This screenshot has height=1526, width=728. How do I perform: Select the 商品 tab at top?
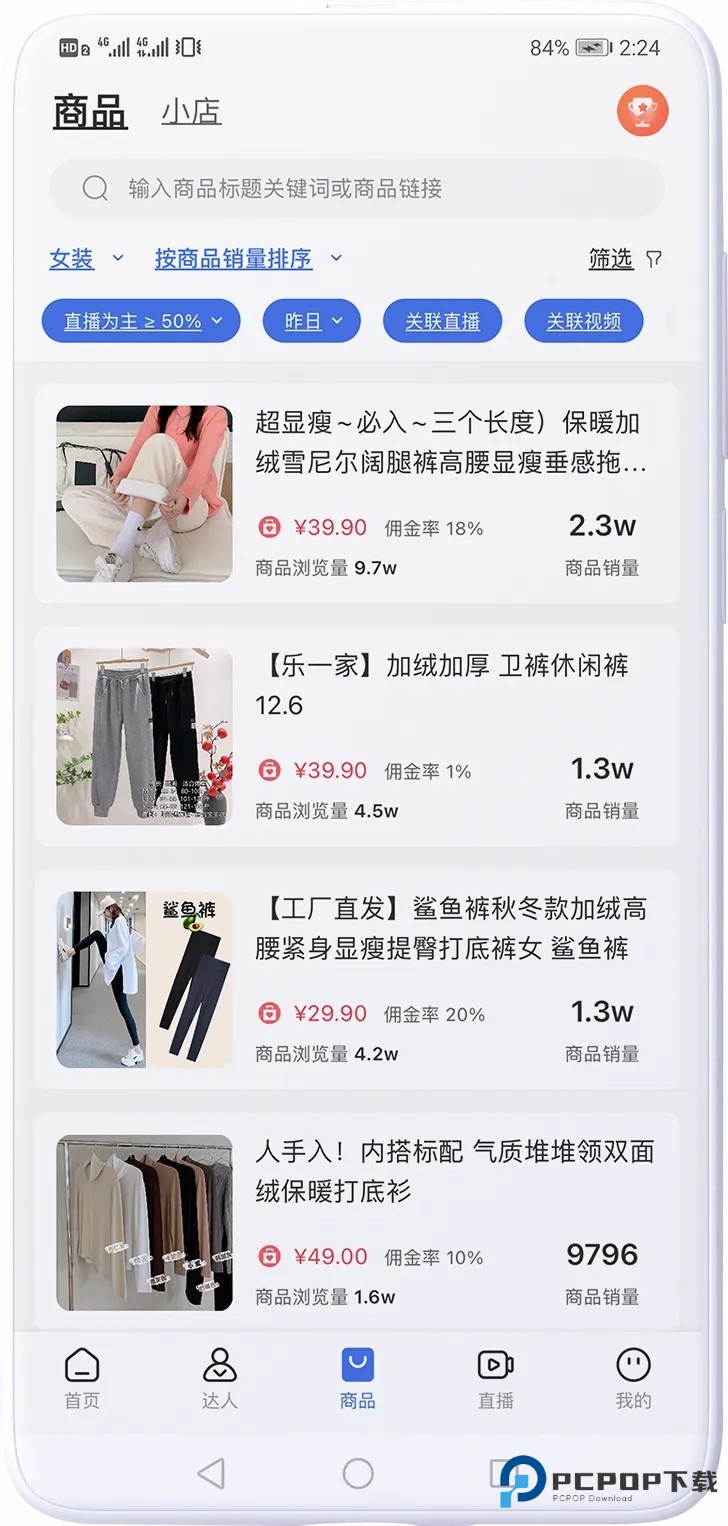(x=89, y=113)
